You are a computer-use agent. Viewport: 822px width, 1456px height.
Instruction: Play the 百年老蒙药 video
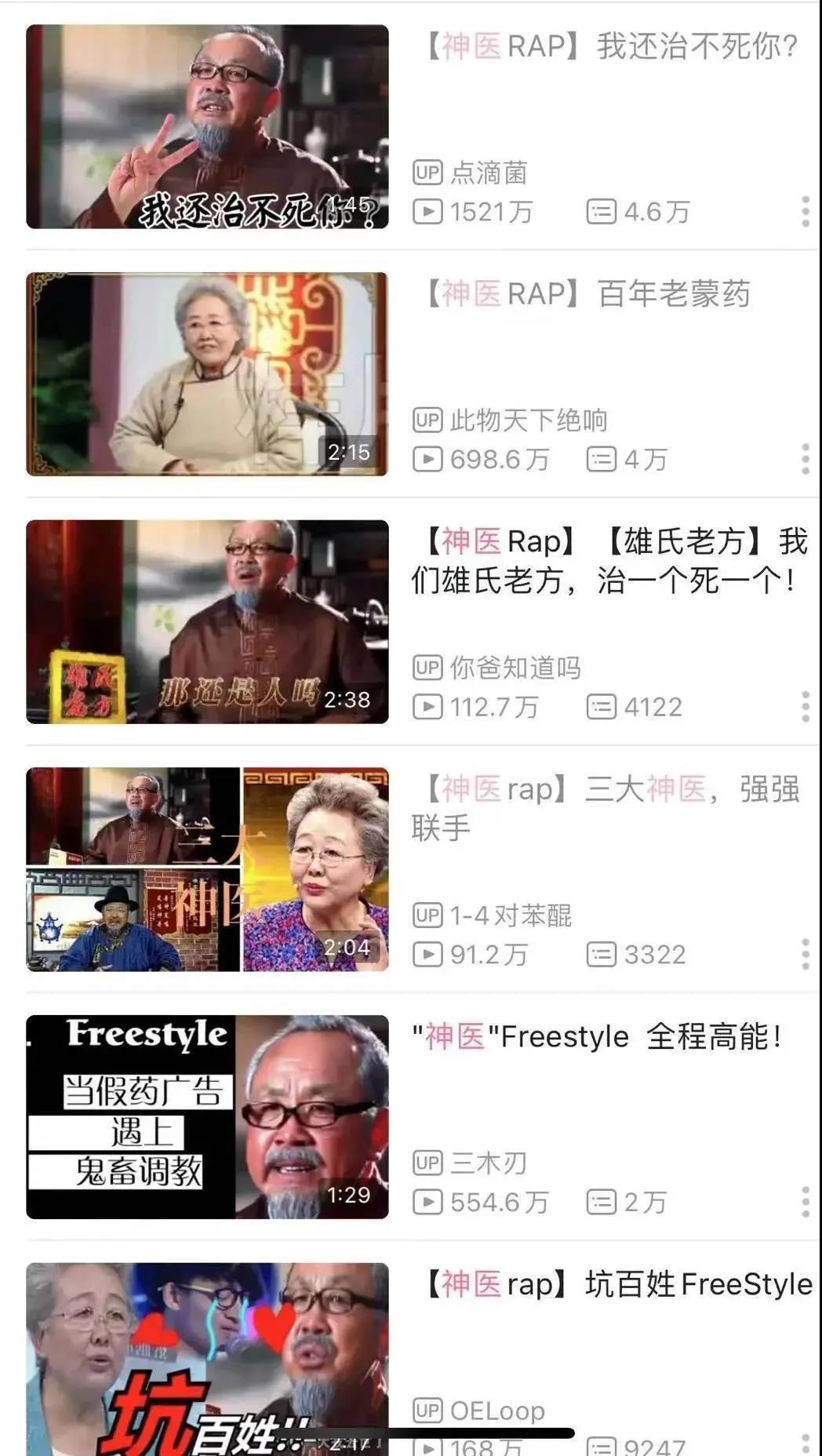tap(207, 374)
